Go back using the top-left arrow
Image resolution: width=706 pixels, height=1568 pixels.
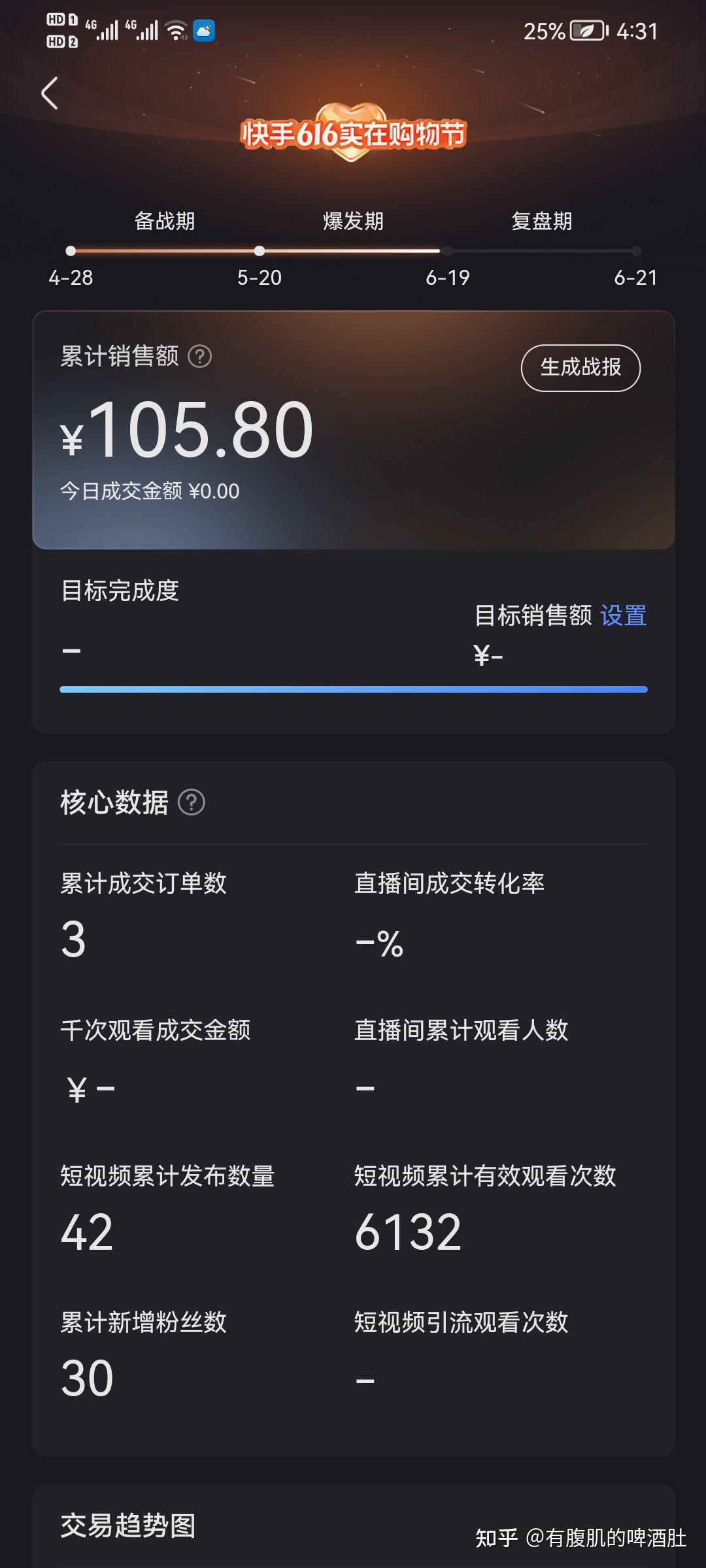[x=50, y=93]
